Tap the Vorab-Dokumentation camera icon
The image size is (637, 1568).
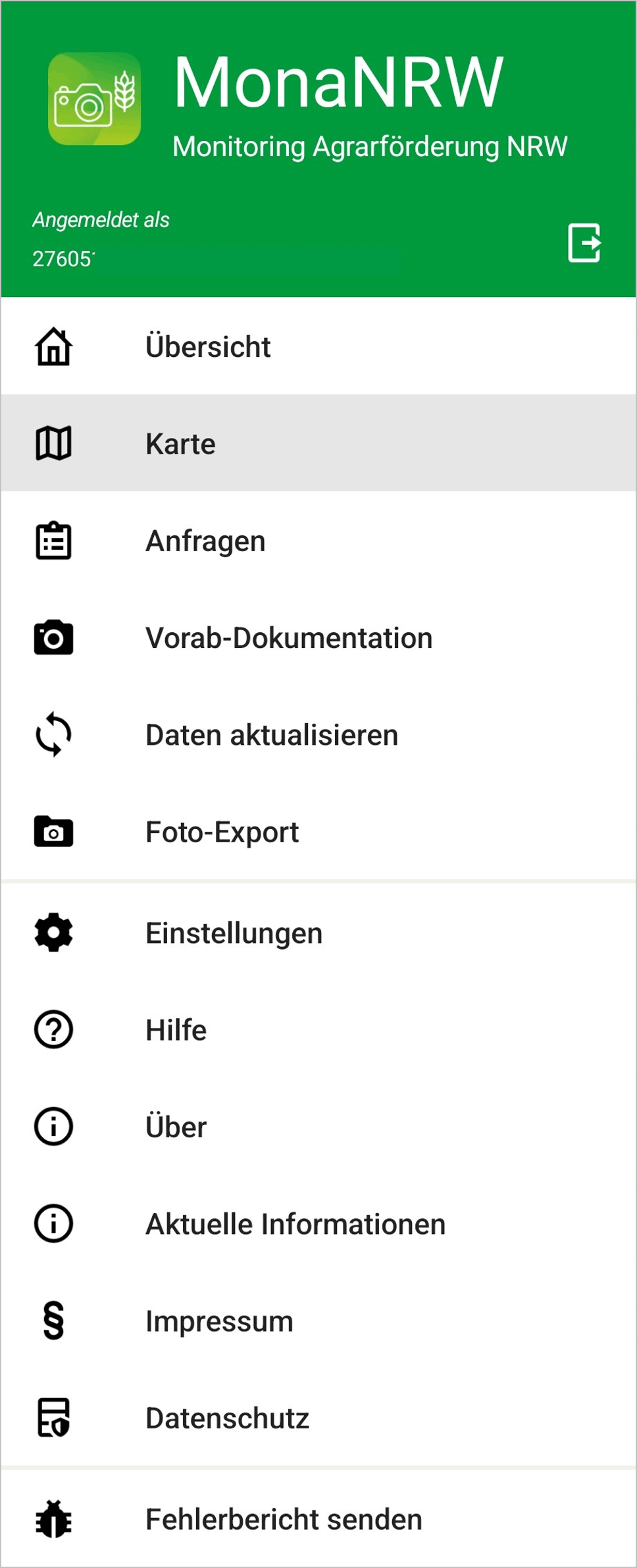point(53,637)
